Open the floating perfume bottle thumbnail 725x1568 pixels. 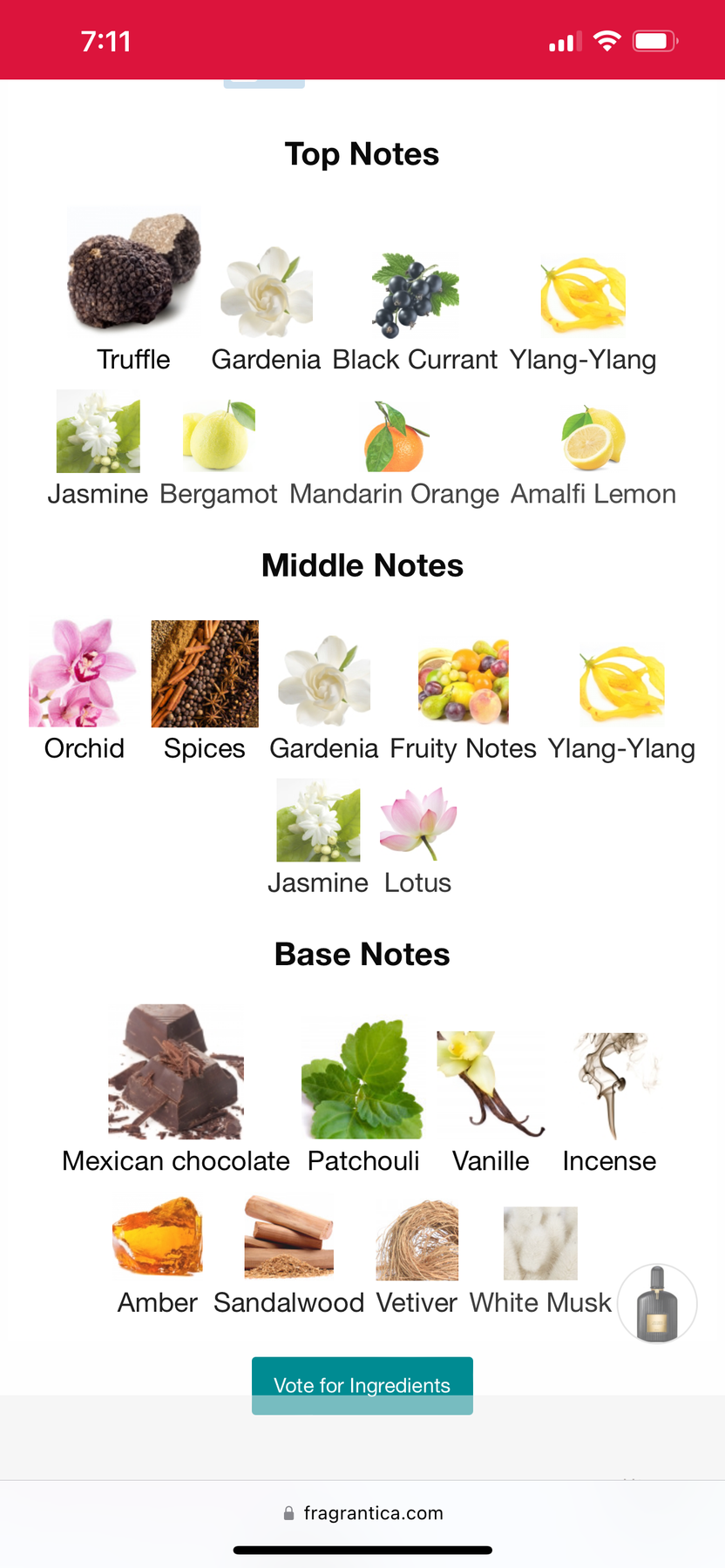(x=657, y=1304)
